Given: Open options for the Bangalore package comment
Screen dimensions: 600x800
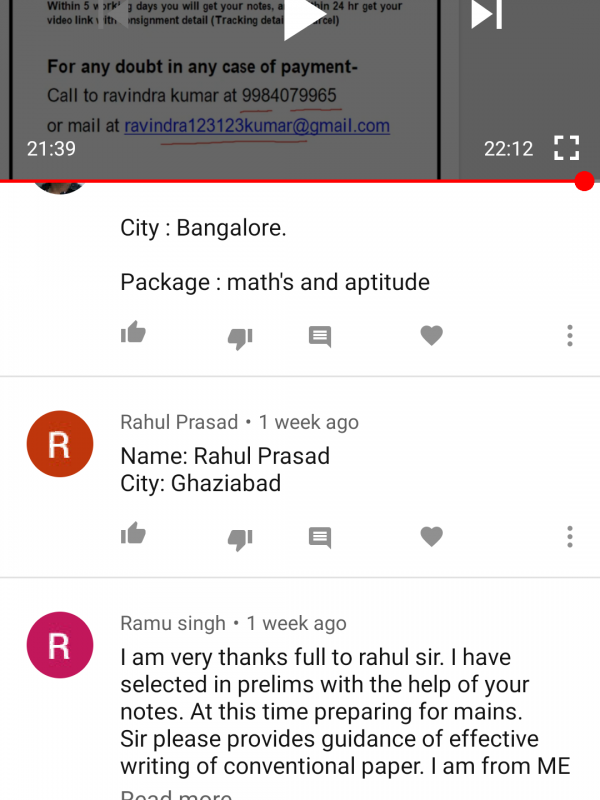Looking at the screenshot, I should tap(569, 336).
